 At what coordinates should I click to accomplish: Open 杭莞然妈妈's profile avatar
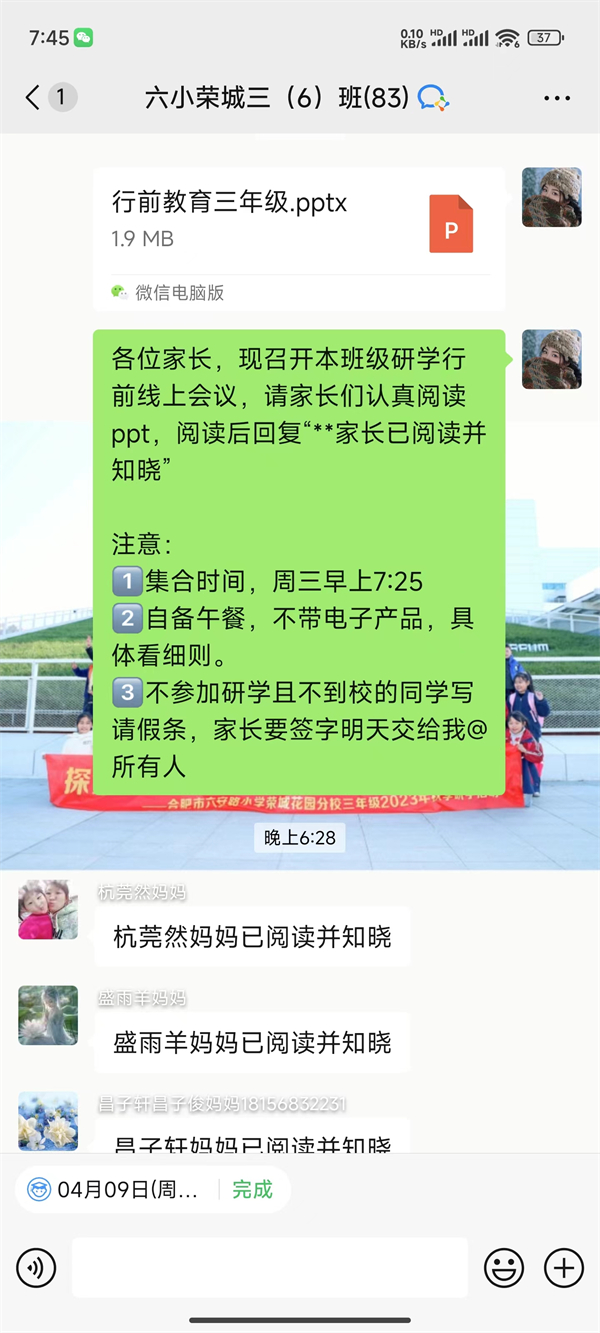(48, 910)
